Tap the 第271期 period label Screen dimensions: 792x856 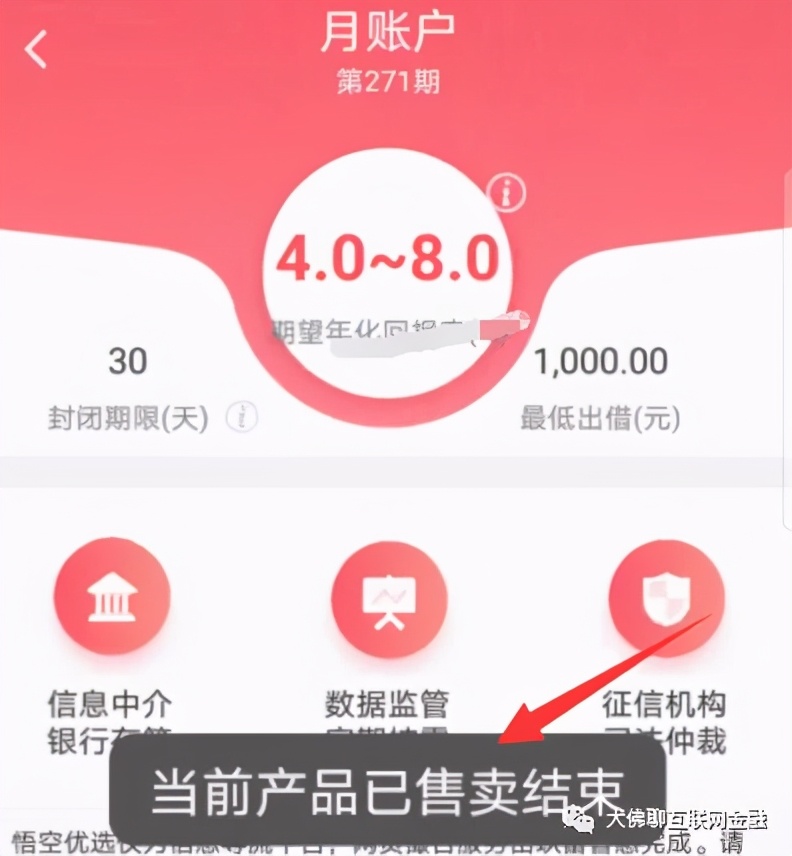(391, 81)
